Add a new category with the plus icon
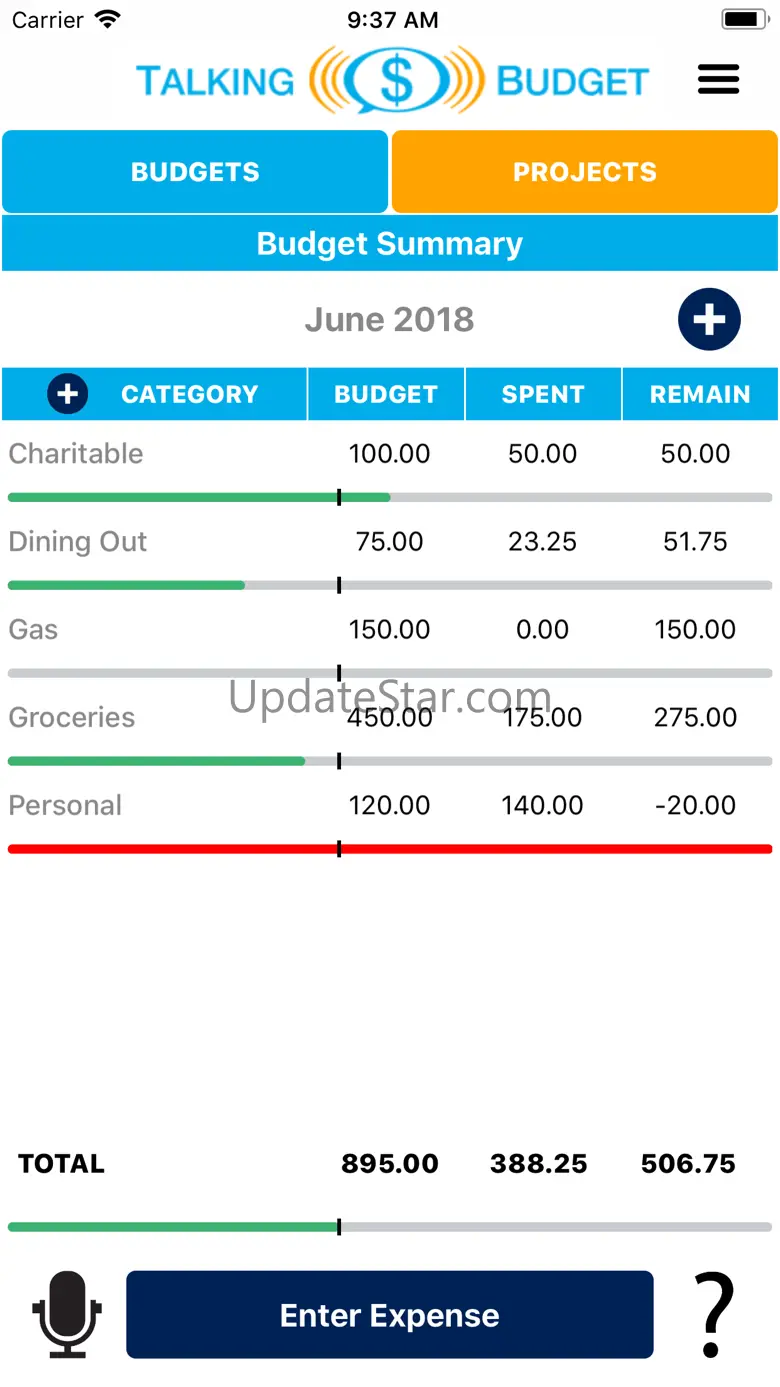780x1387 pixels. (x=68, y=394)
